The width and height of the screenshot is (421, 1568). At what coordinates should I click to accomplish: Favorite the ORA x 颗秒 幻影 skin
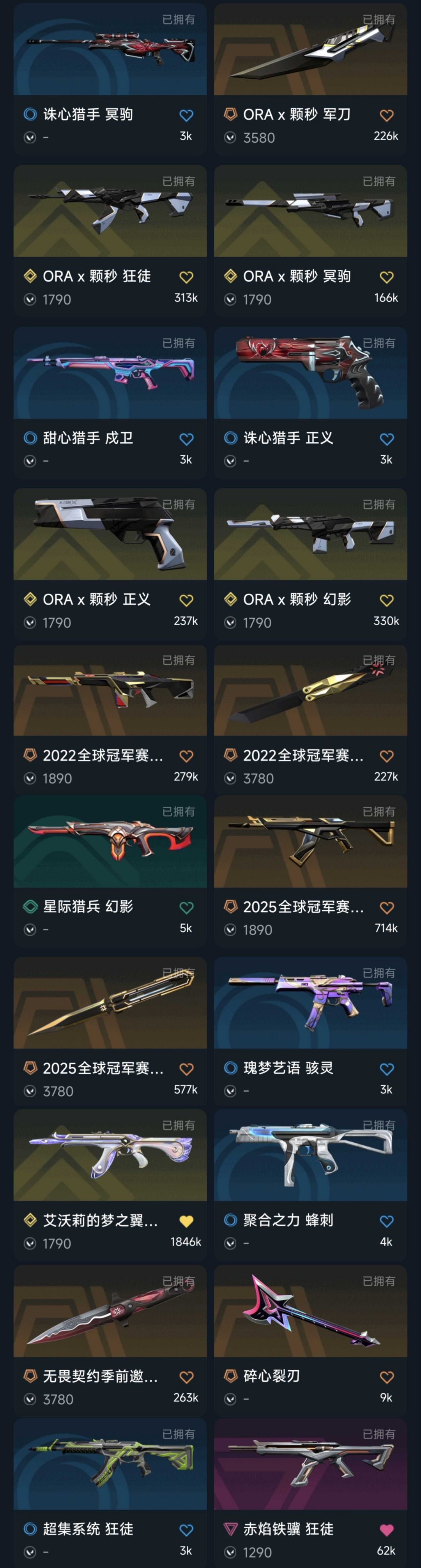(386, 600)
